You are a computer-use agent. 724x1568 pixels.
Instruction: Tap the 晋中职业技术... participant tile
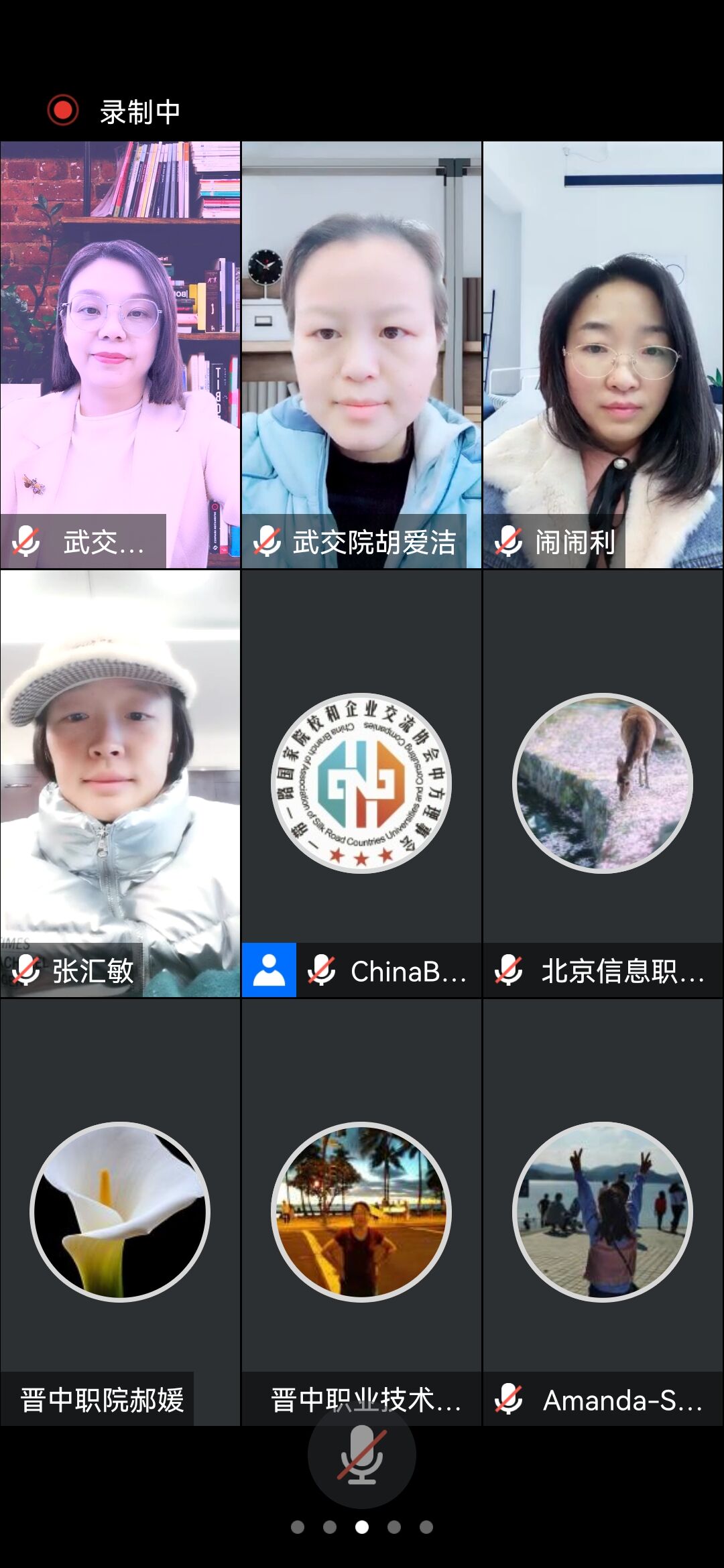point(361,1212)
